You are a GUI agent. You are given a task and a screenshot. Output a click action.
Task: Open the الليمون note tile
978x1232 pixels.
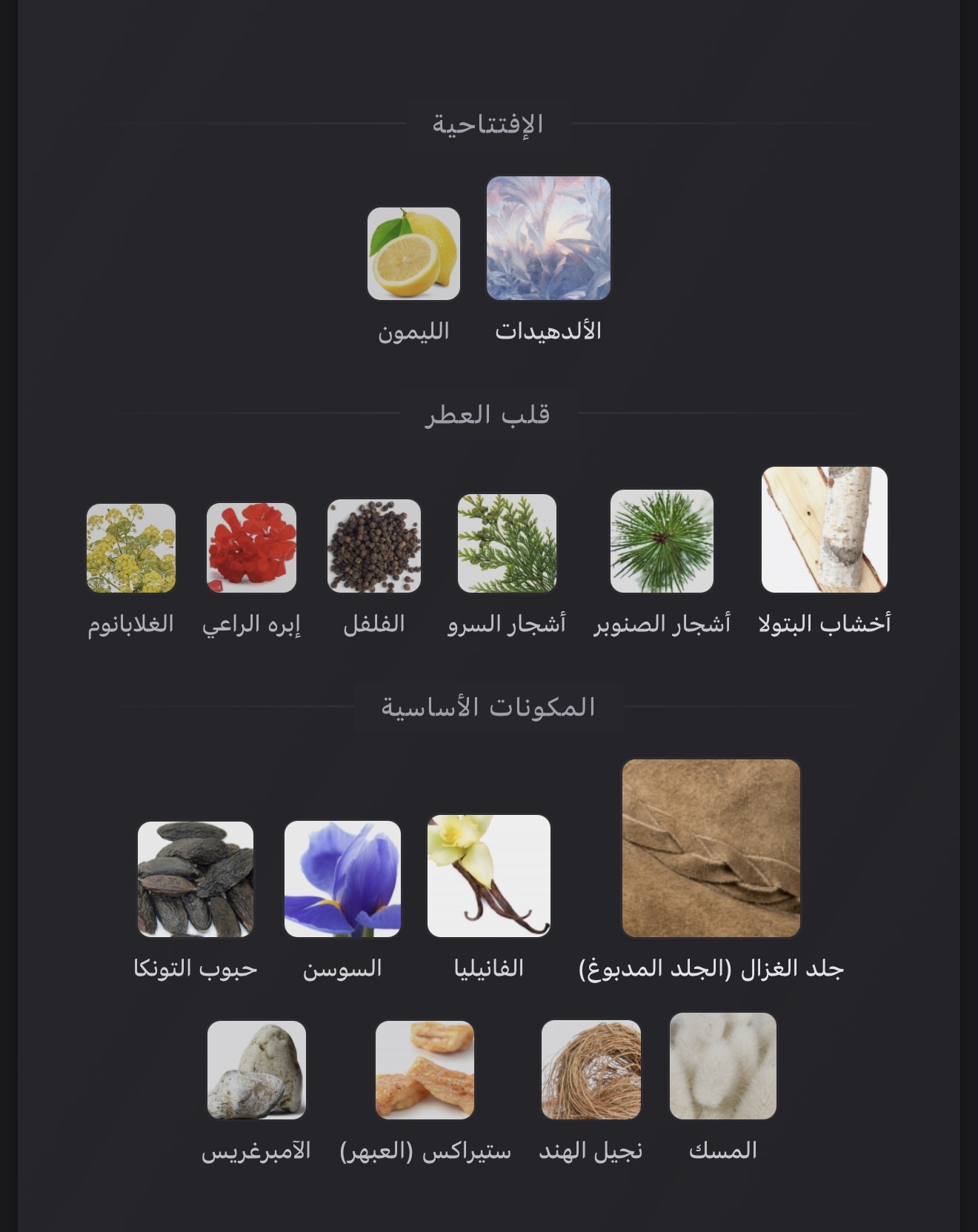click(x=413, y=254)
